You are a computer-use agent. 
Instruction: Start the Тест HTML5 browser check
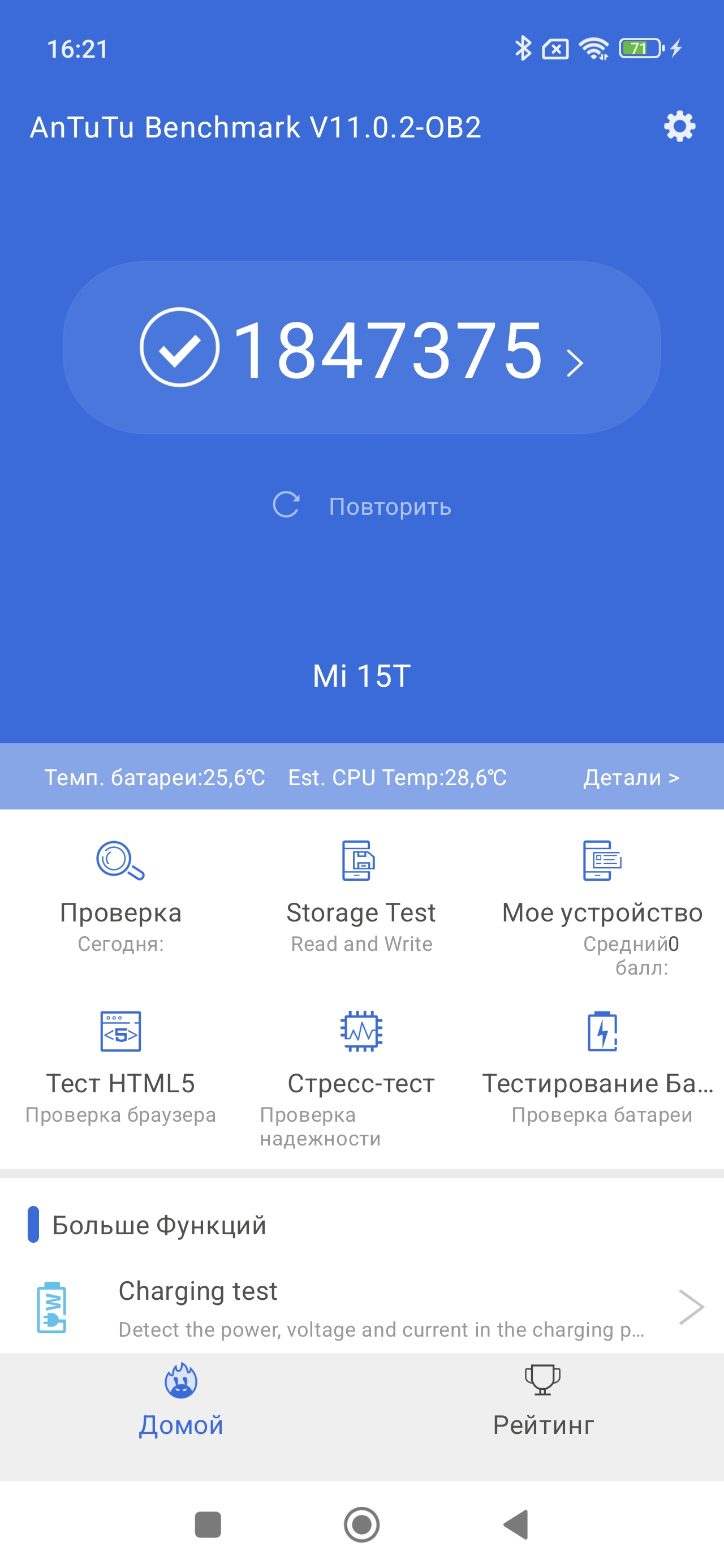(x=120, y=1065)
